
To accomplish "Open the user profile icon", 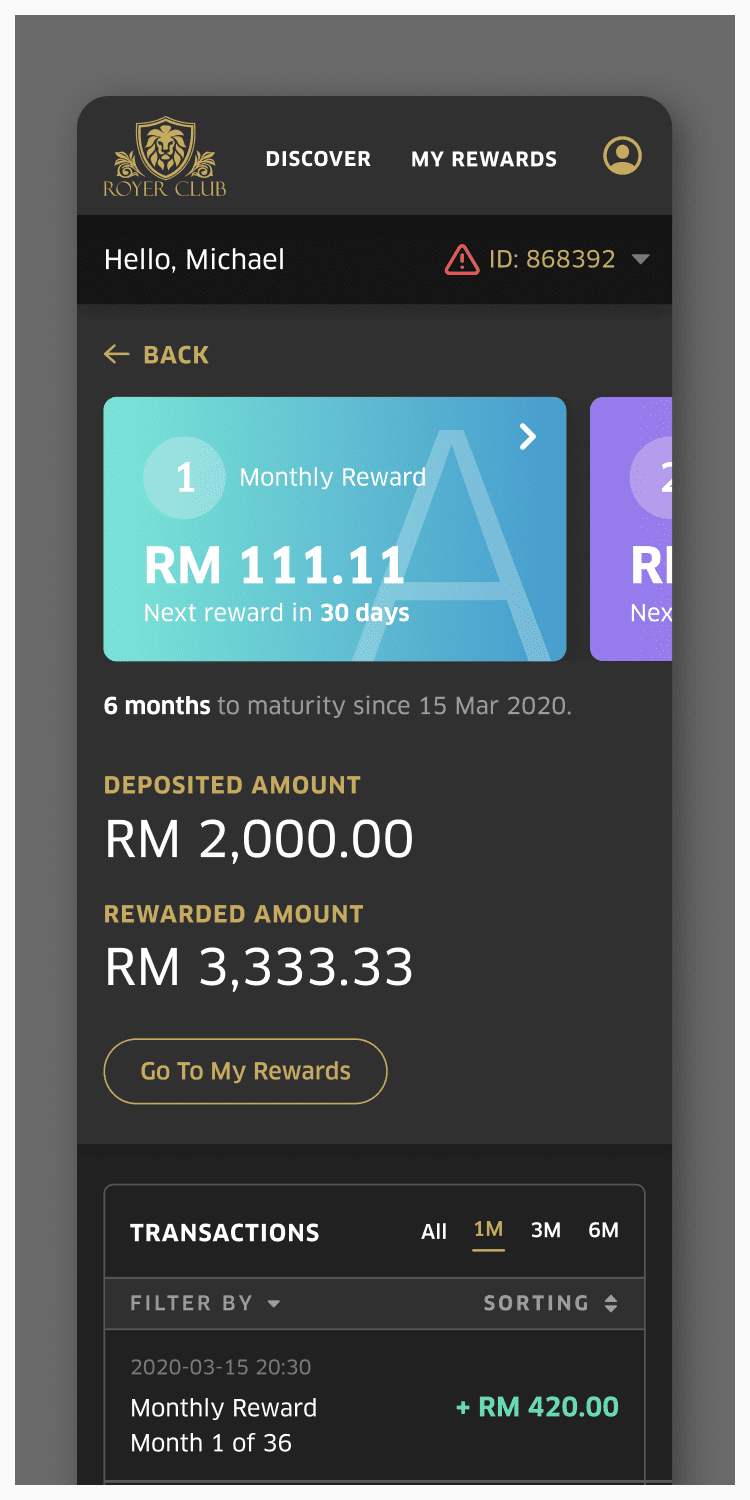I will coord(622,156).
